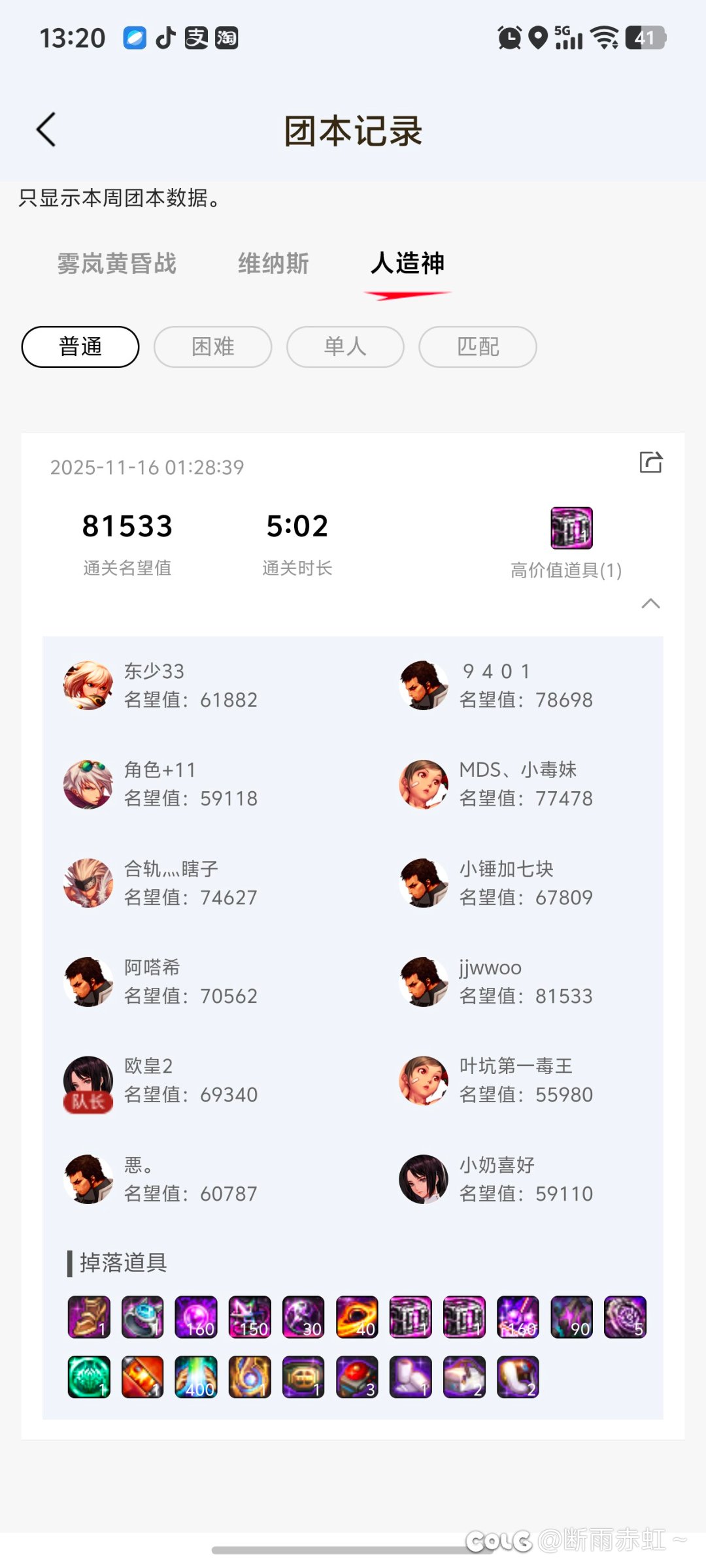Open the 高价值道具 item icon
This screenshot has width=706, height=1568.
tap(571, 528)
